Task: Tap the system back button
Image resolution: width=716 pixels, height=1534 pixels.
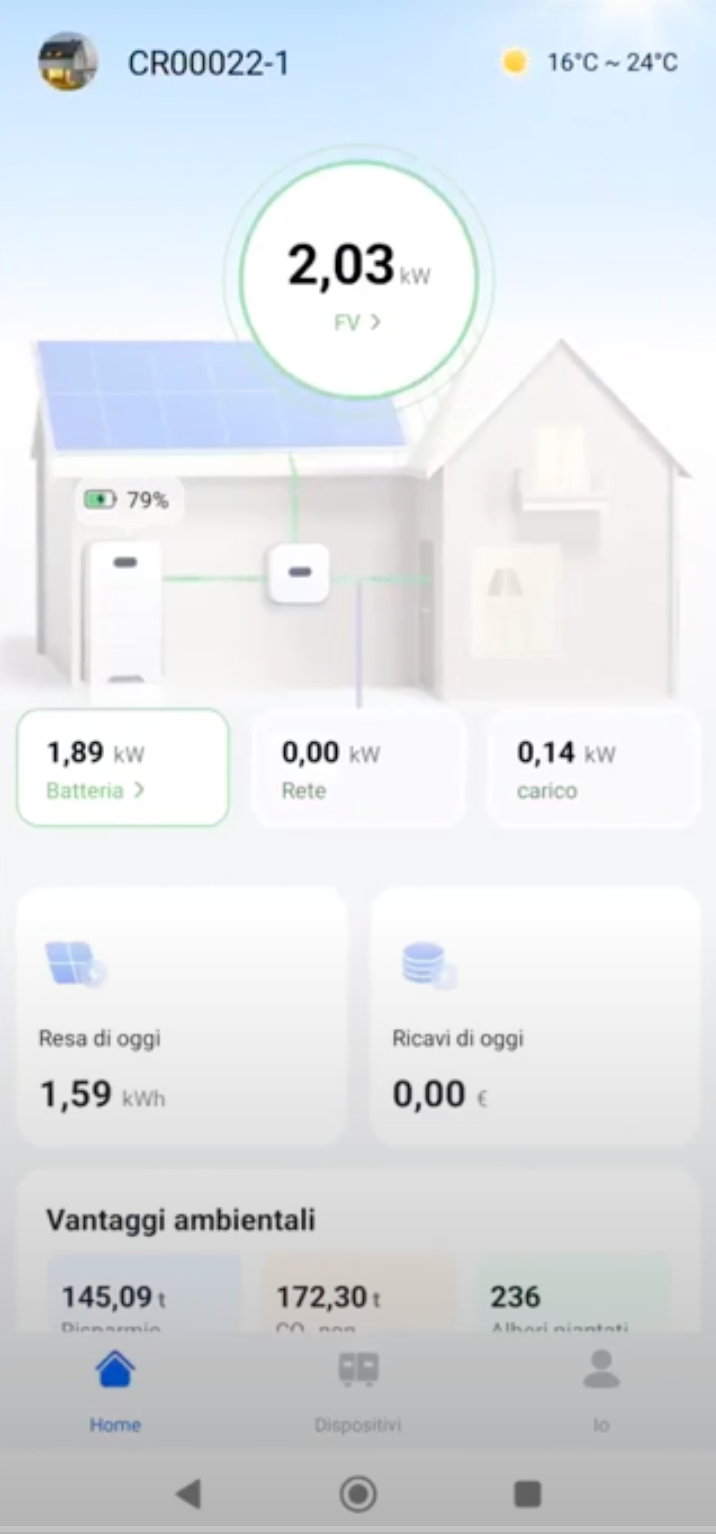Action: click(x=187, y=1494)
